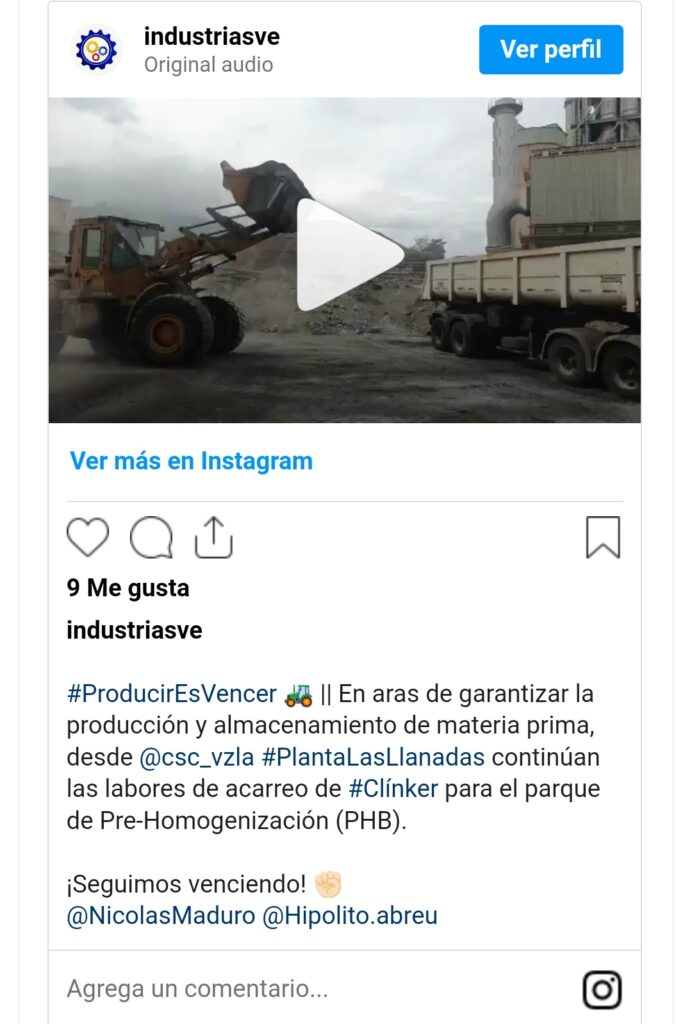Open the #ProducirEsVencer hashtag

[171, 694]
